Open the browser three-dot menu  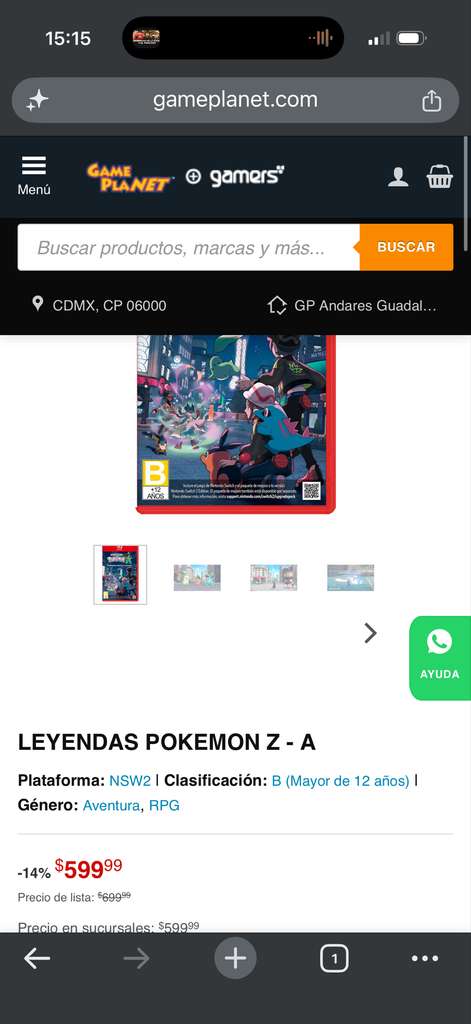(x=425, y=959)
